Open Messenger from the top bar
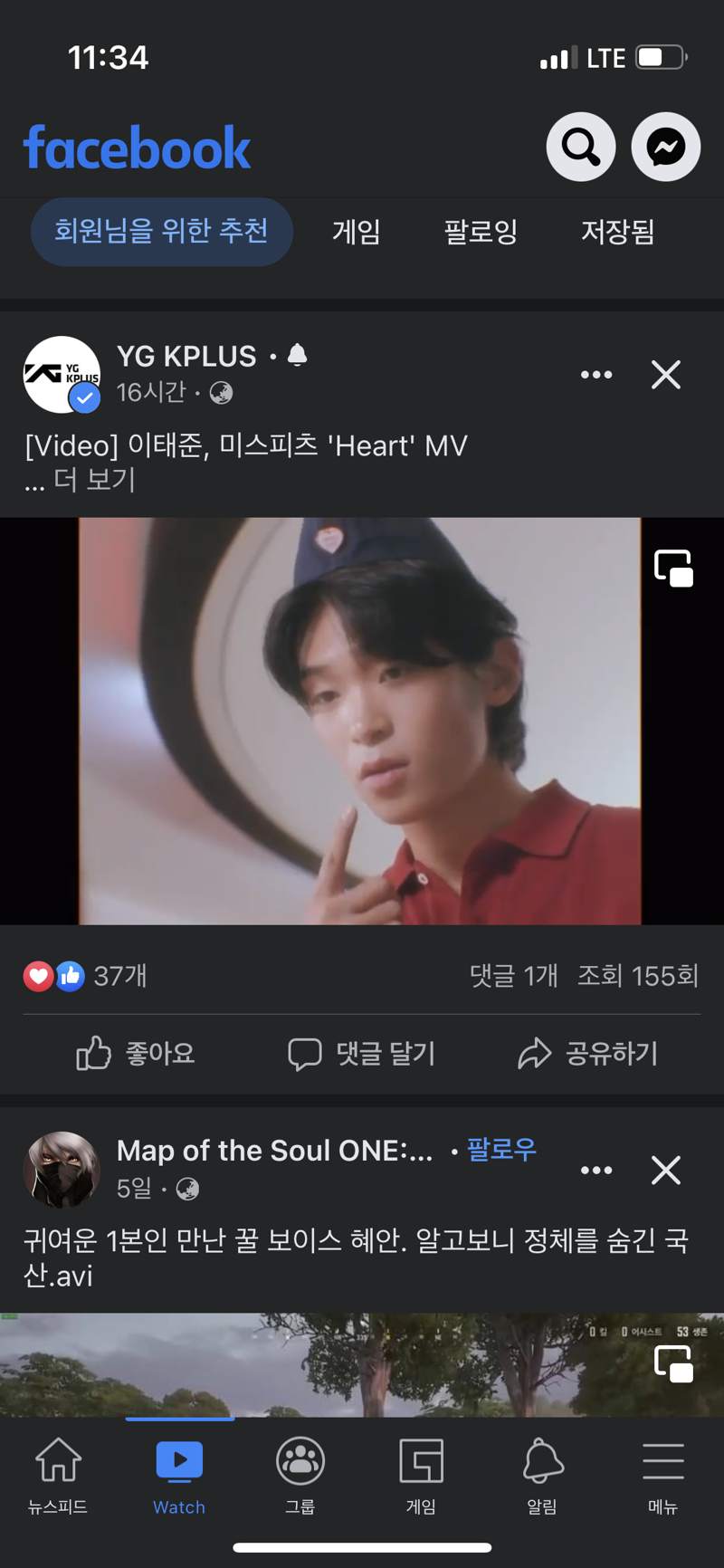This screenshot has height=1568, width=724. (x=666, y=147)
